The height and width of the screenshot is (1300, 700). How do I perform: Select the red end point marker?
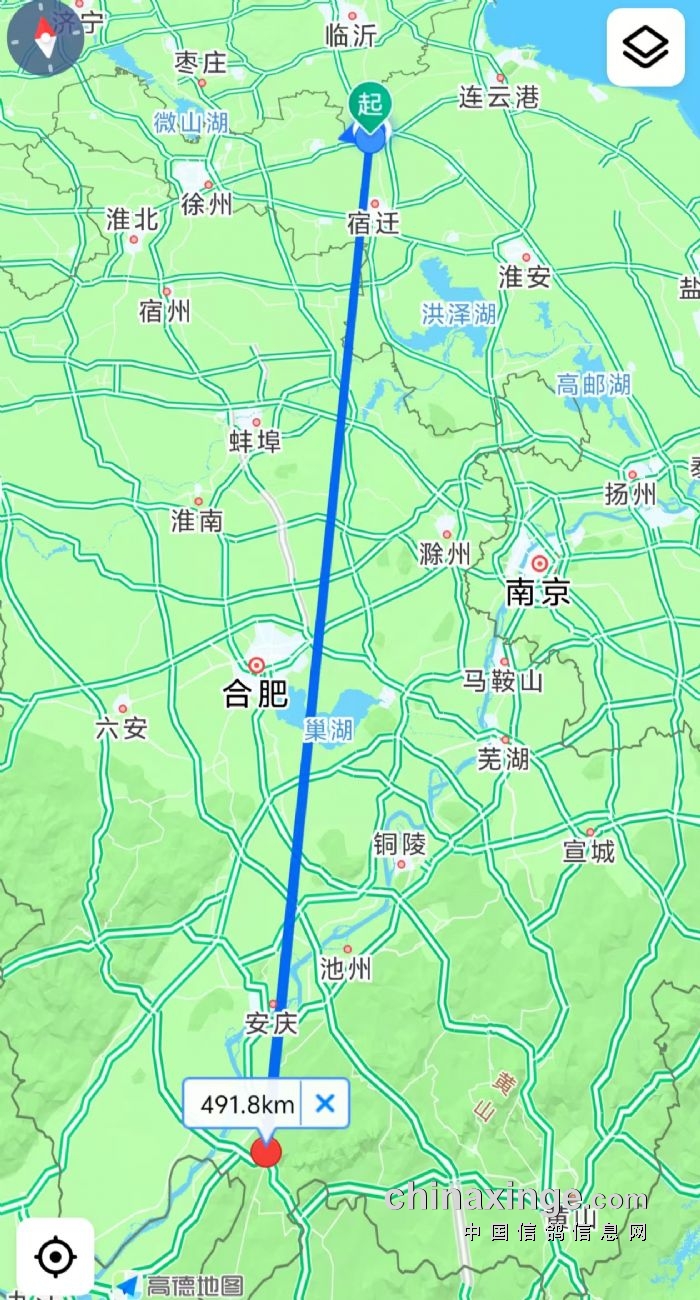[266, 1152]
